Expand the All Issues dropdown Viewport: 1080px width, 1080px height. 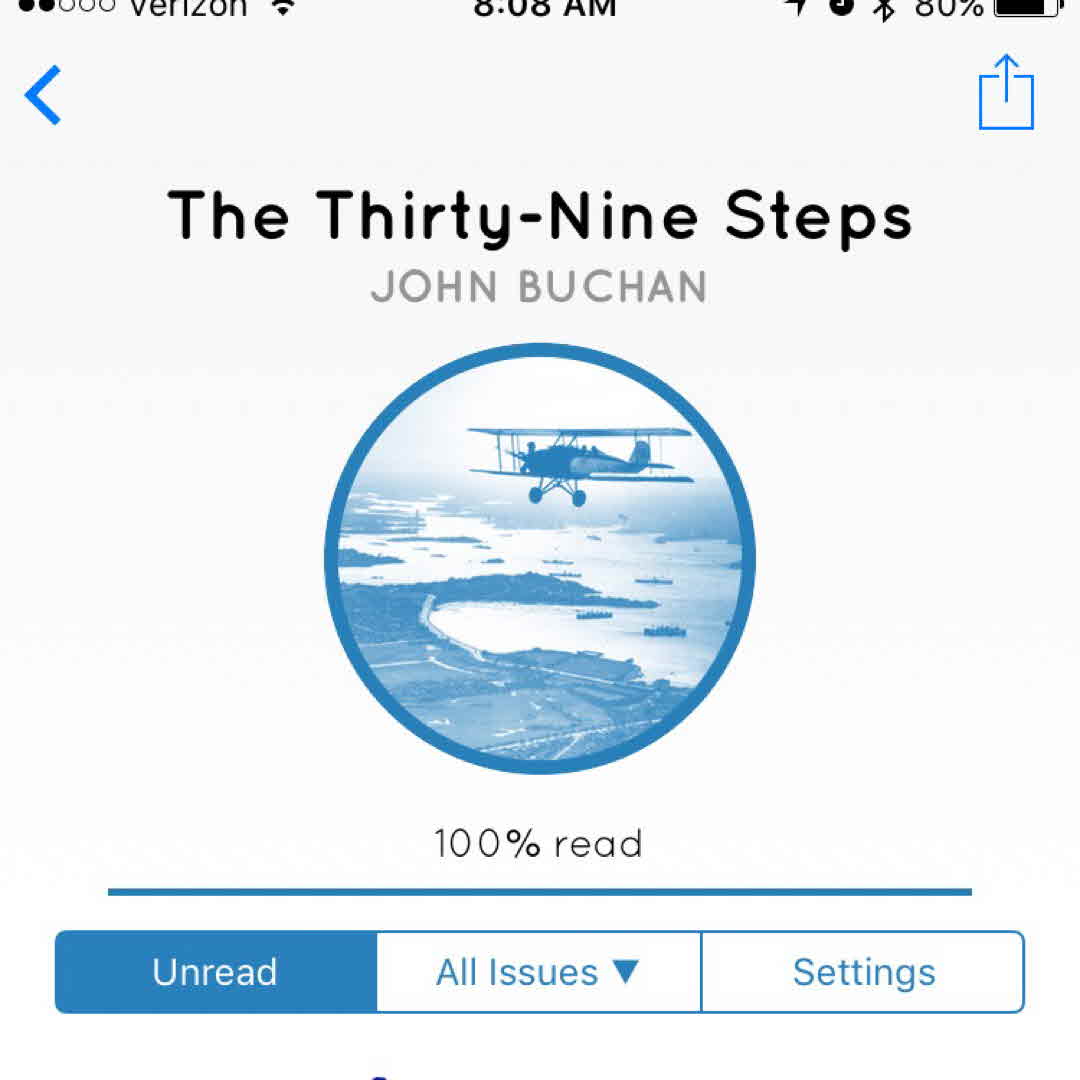(538, 972)
